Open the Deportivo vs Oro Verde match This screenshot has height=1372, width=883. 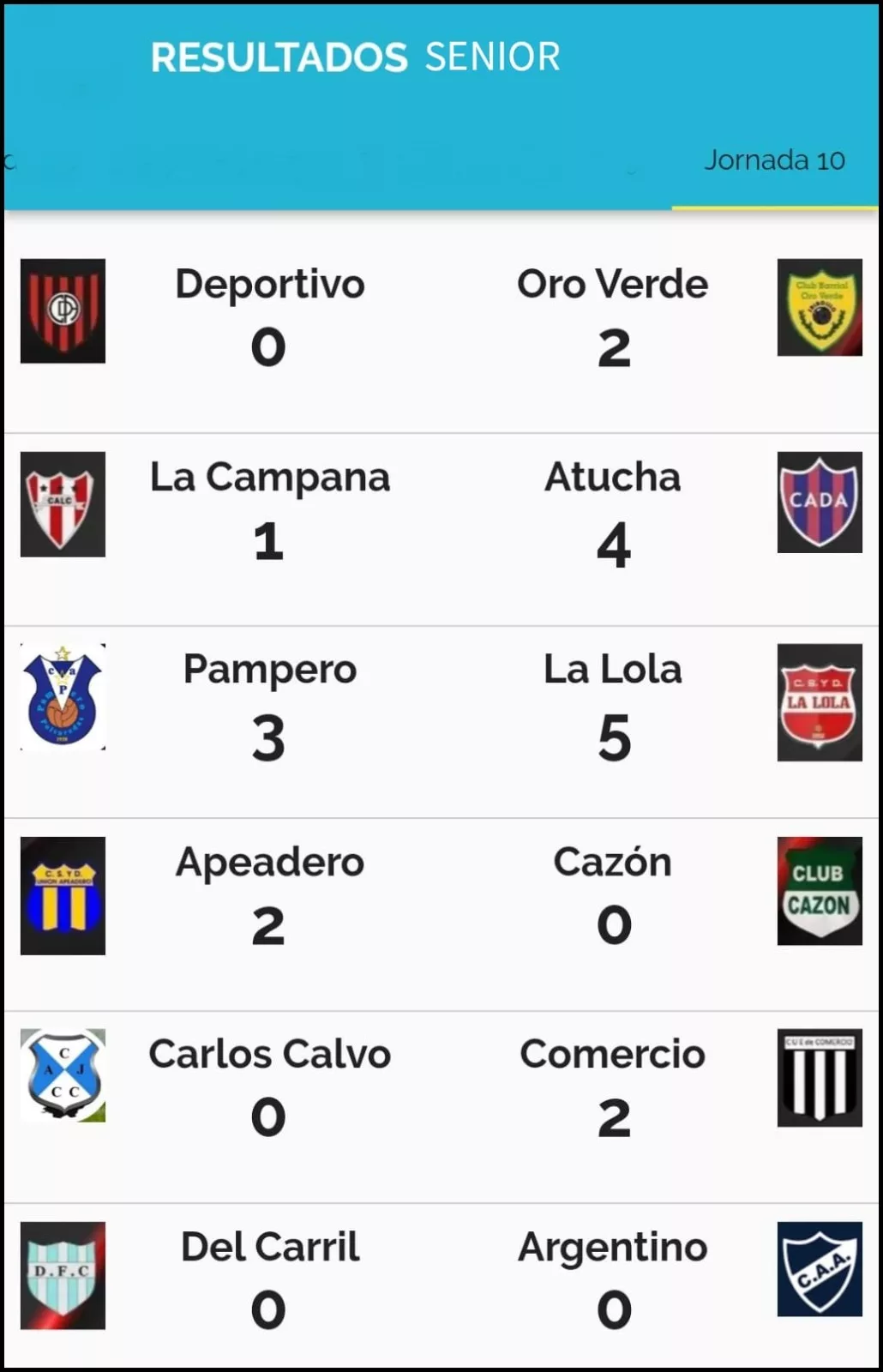[x=441, y=317]
